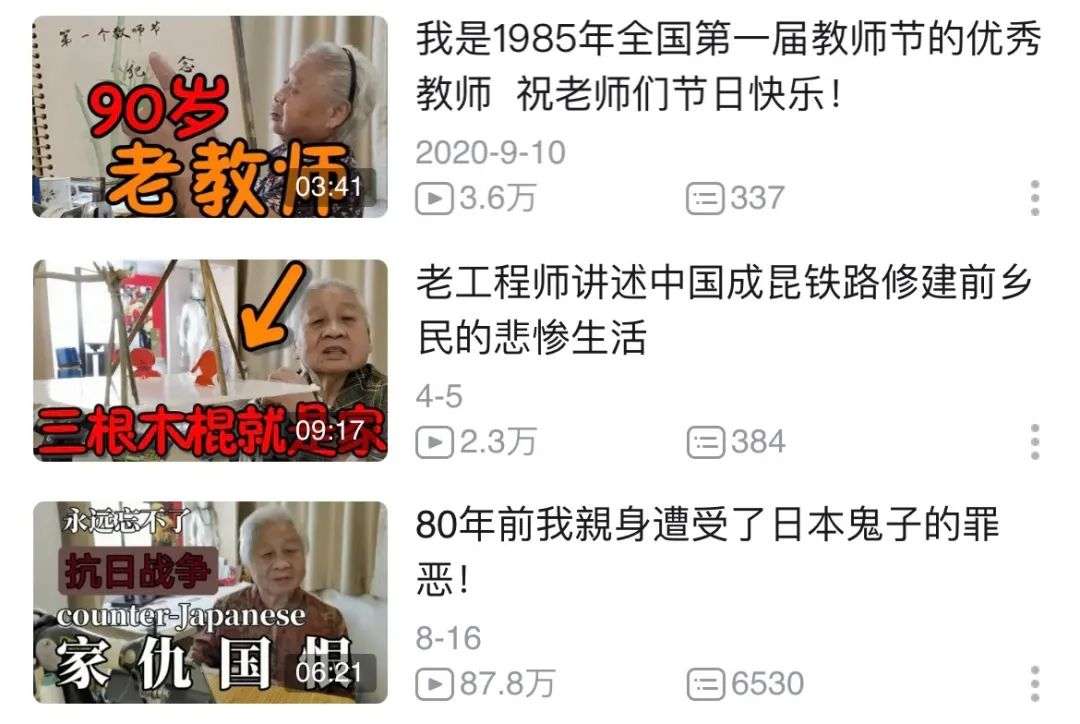Image resolution: width=1080 pixels, height=724 pixels.
Task: Open the 90岁老教师 video thumbnail
Action: [210, 116]
